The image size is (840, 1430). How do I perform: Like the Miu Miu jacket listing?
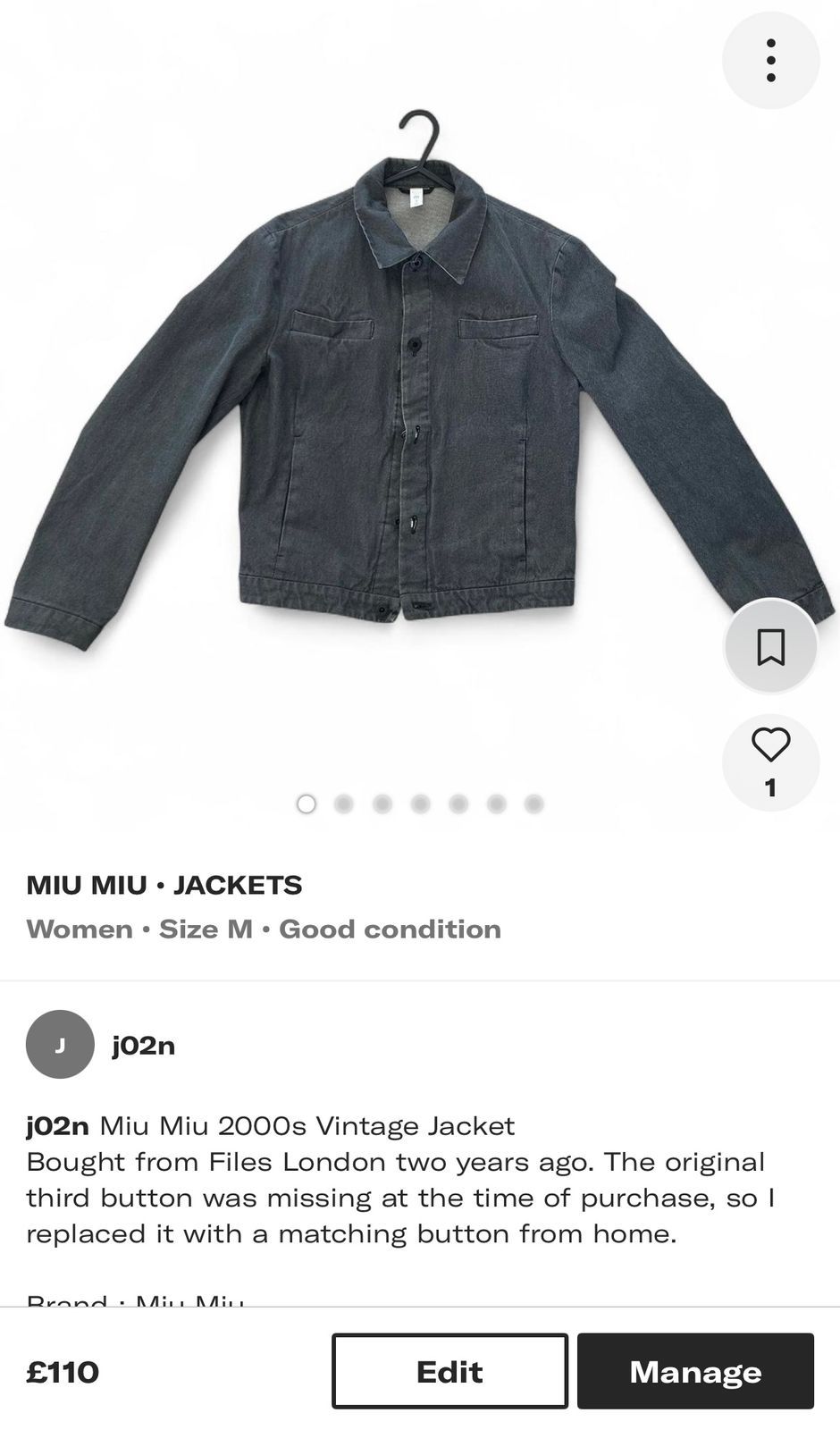(x=770, y=746)
